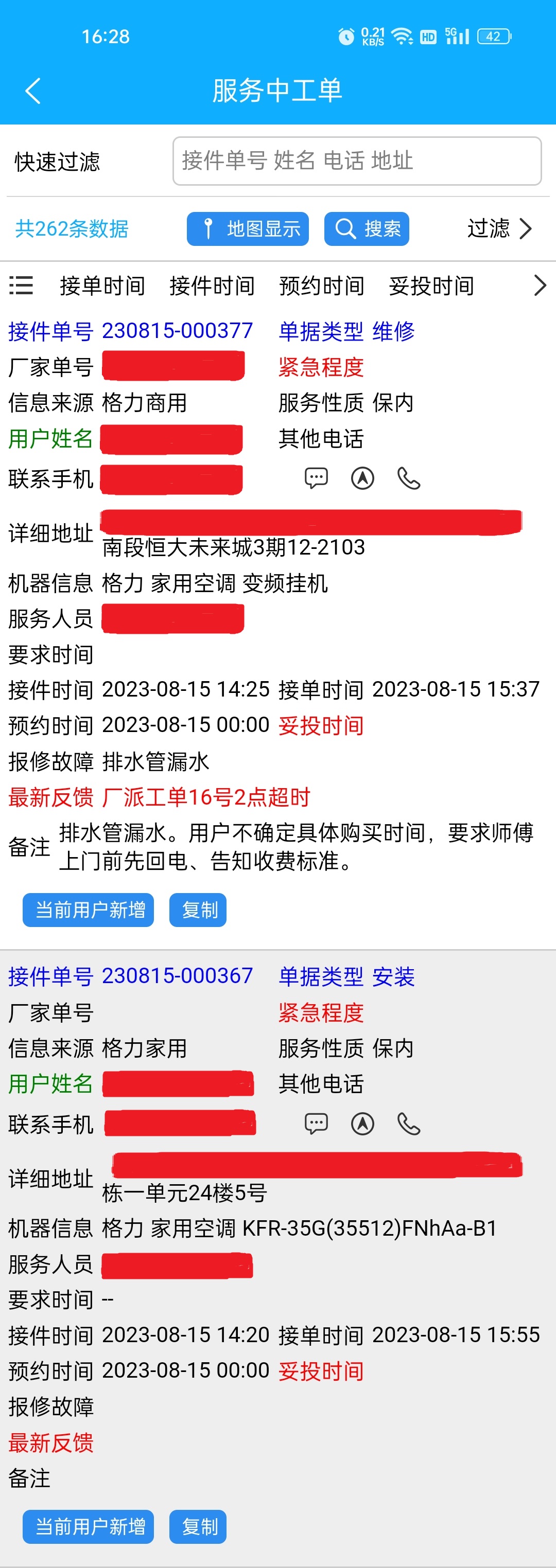Tap 当前用户新增 for order 230815-000377
Screen dimensions: 556x1568
(x=89, y=910)
